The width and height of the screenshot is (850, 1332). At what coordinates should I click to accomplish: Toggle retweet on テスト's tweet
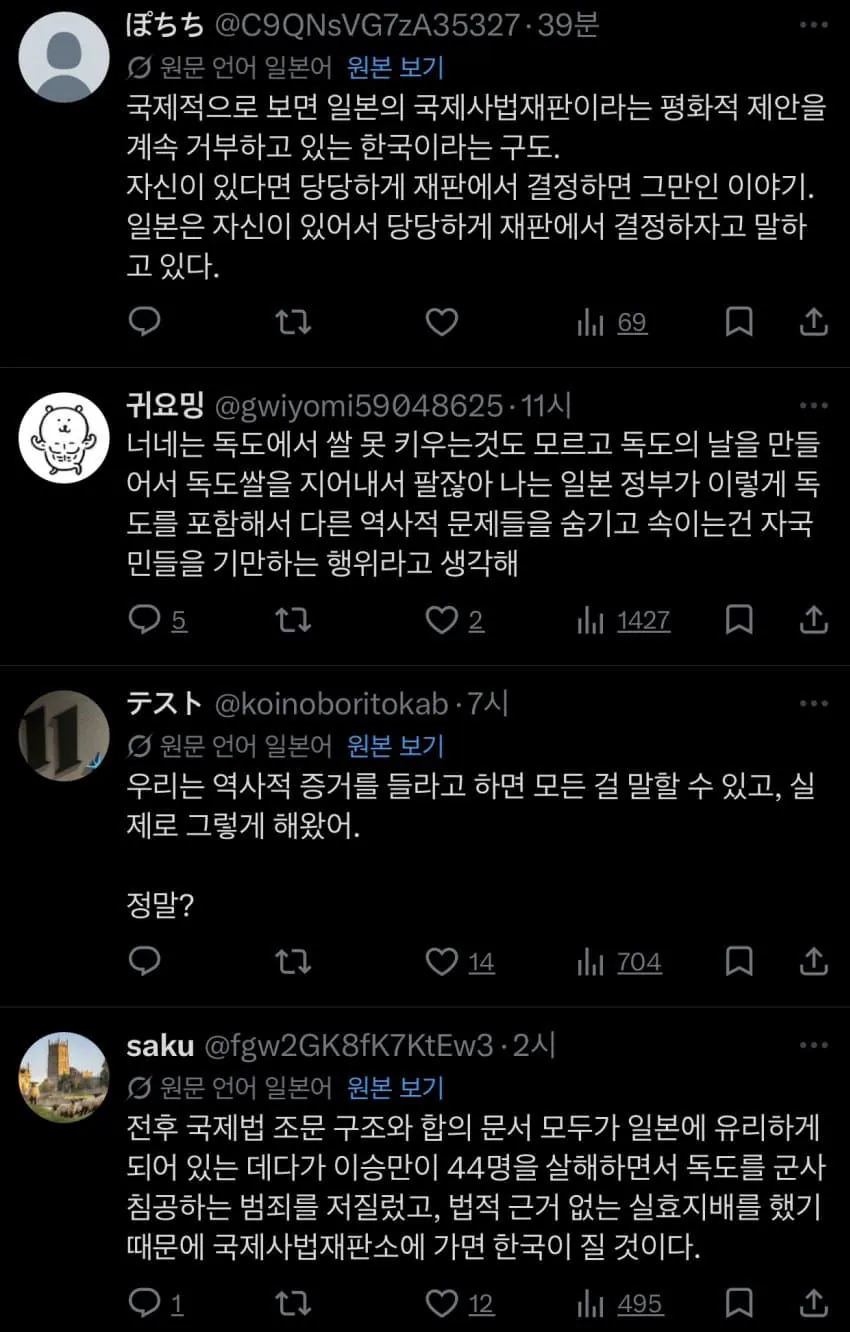point(292,962)
